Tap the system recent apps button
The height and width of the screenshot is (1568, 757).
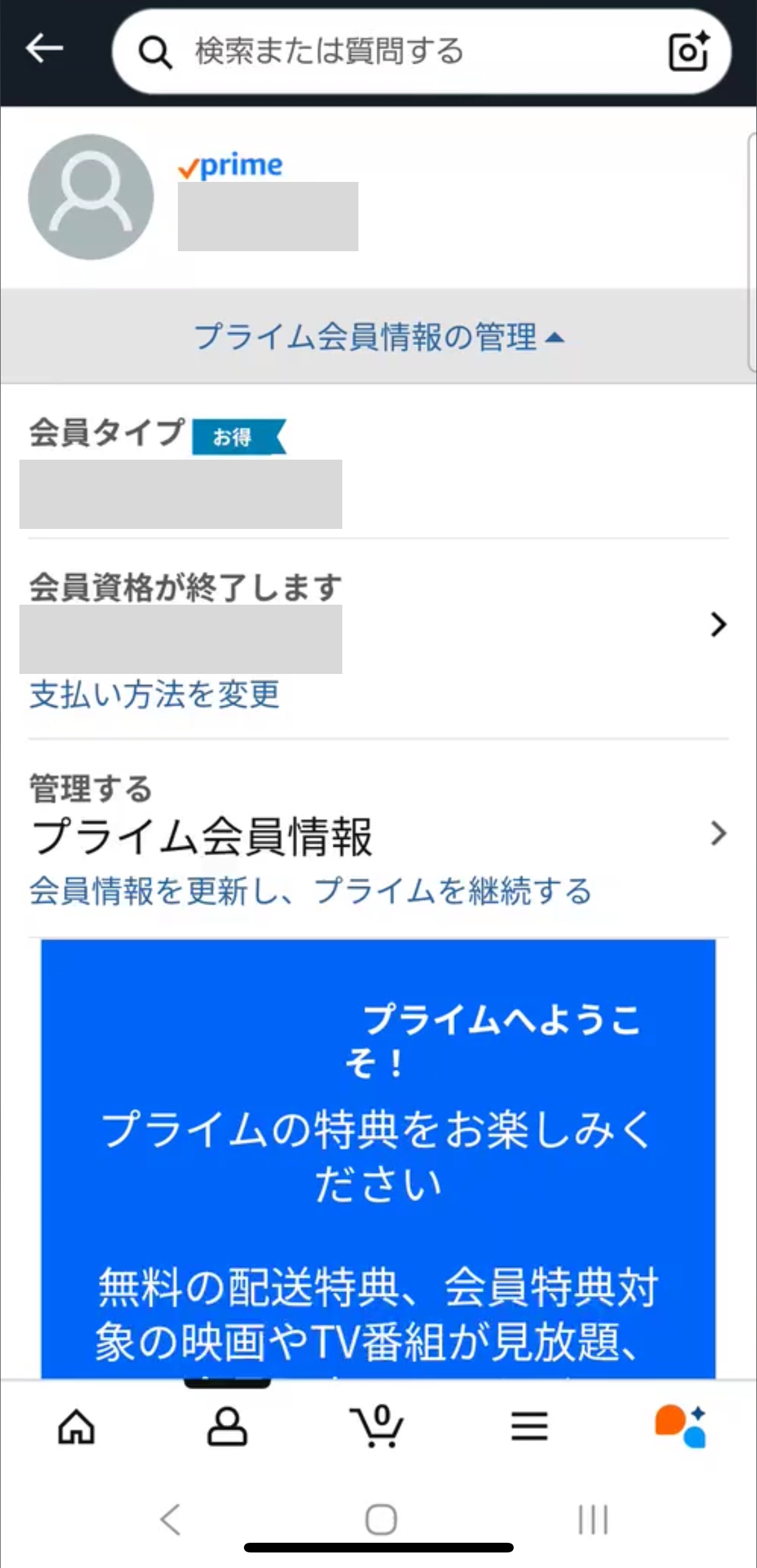pos(593,1519)
